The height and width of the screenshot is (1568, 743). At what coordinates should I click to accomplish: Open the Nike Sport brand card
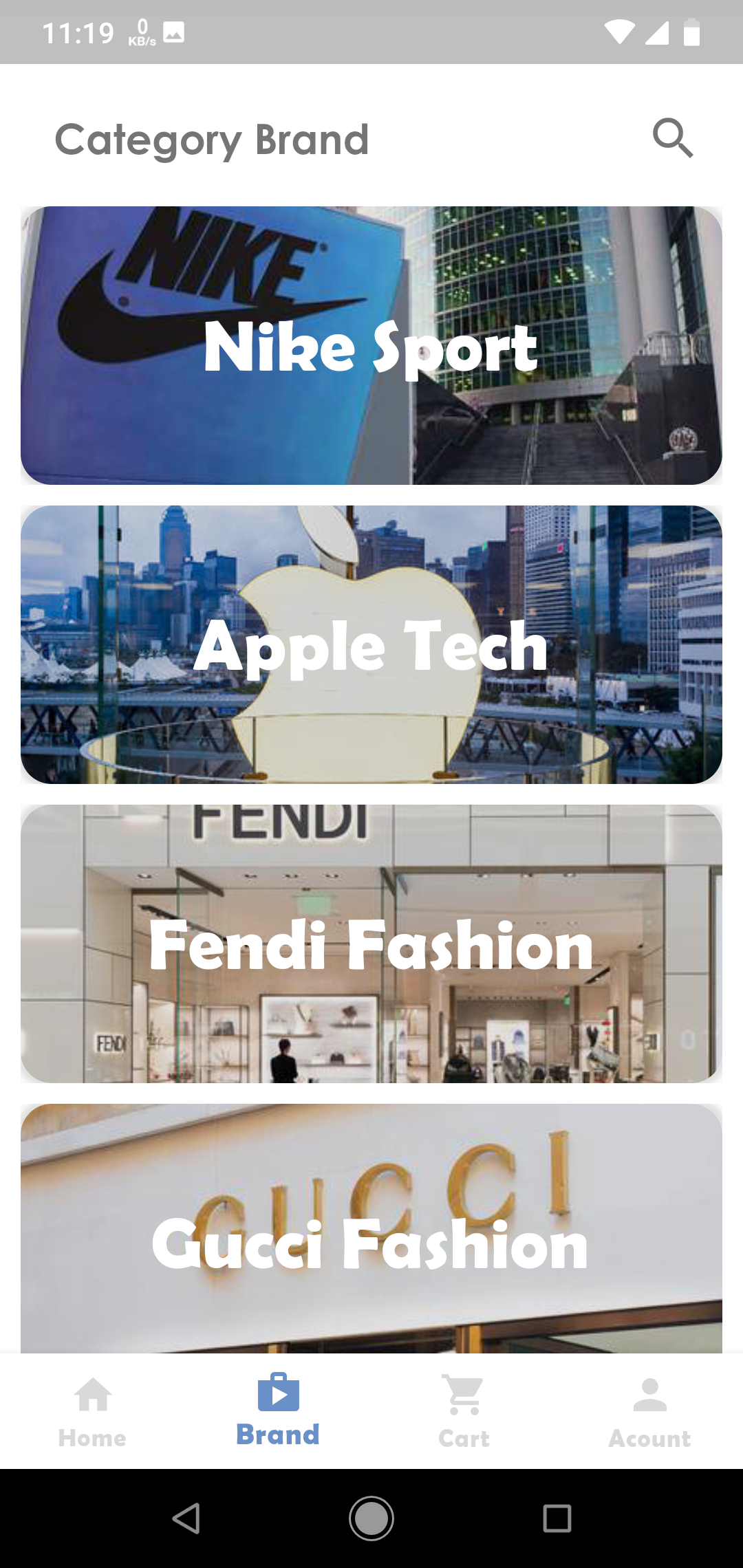tap(371, 346)
